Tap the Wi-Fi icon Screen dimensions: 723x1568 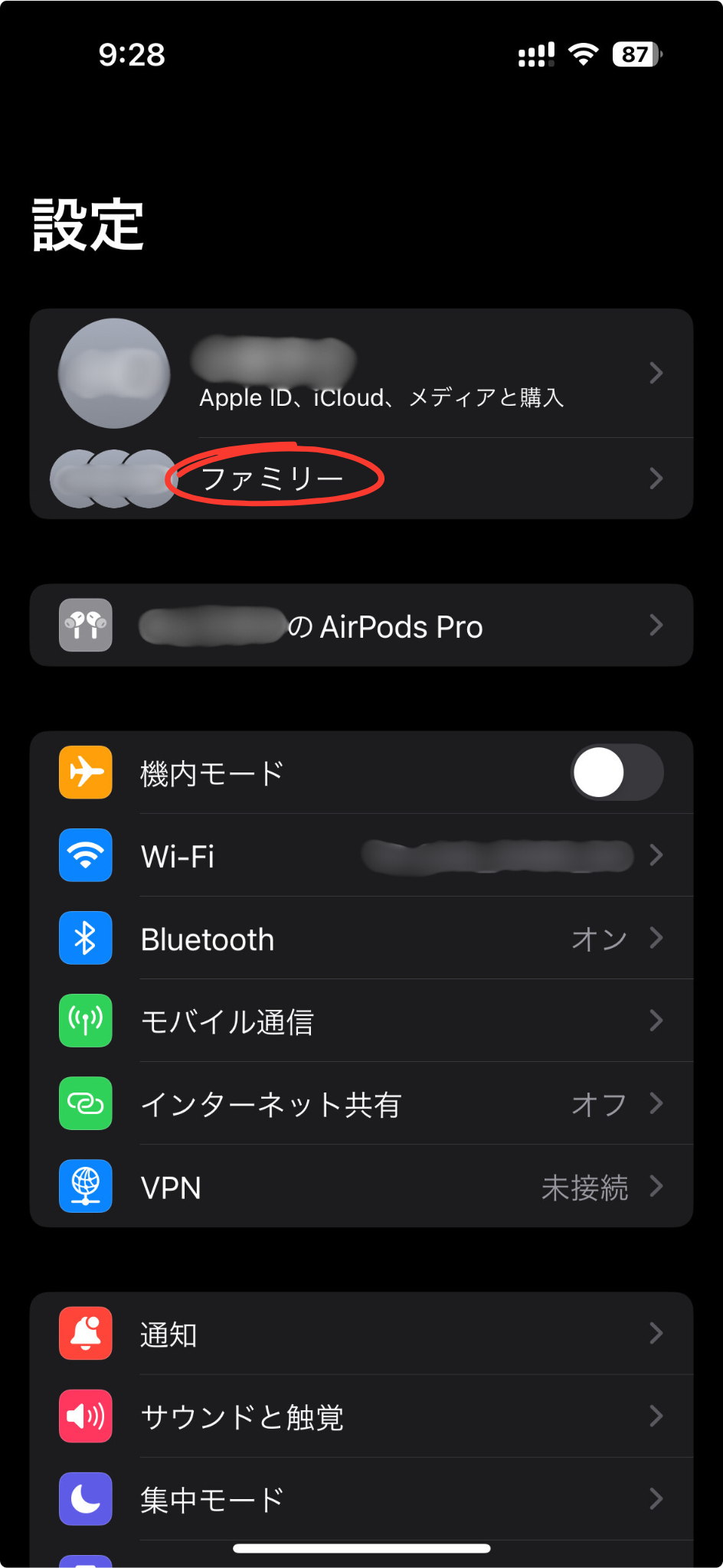(85, 855)
